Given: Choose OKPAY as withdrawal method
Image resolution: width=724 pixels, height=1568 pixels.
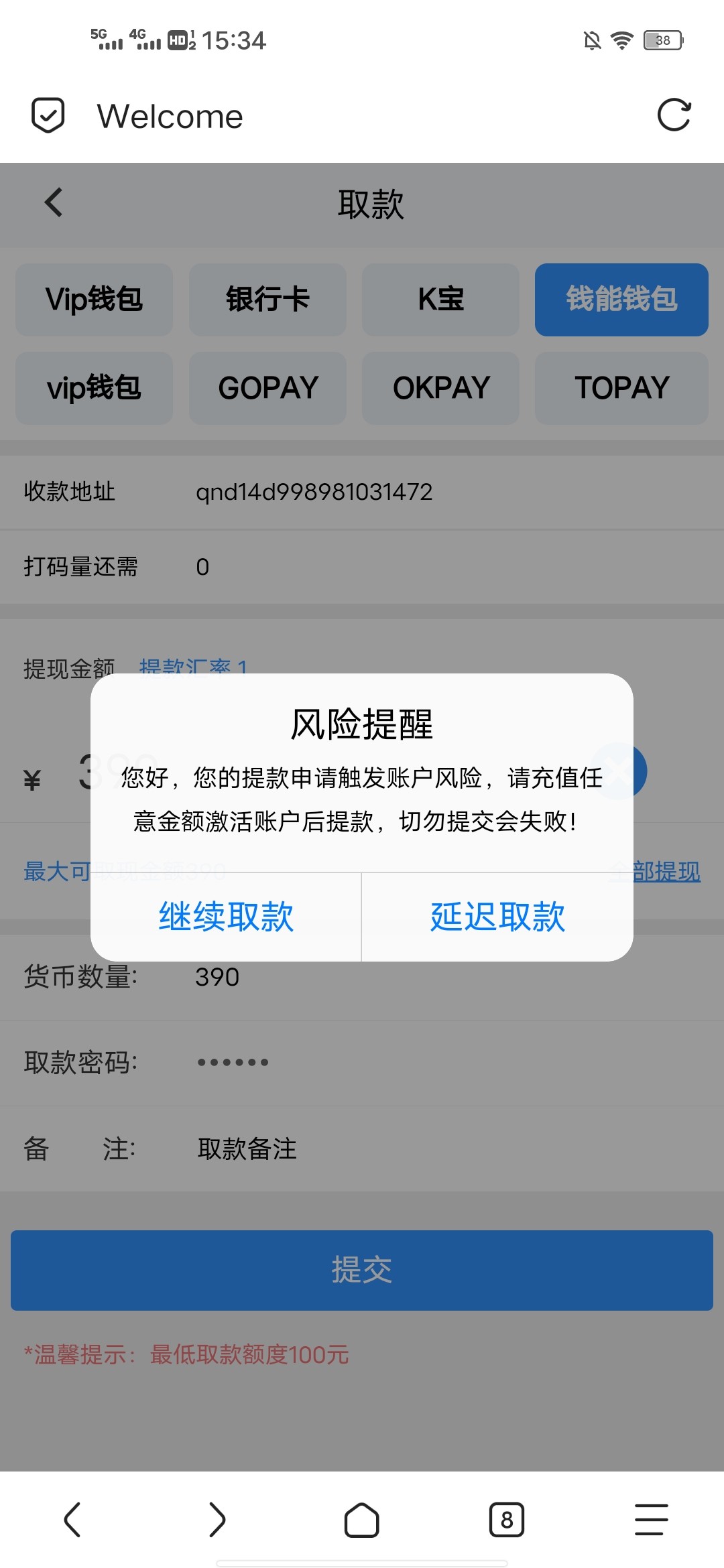Looking at the screenshot, I should (x=440, y=388).
